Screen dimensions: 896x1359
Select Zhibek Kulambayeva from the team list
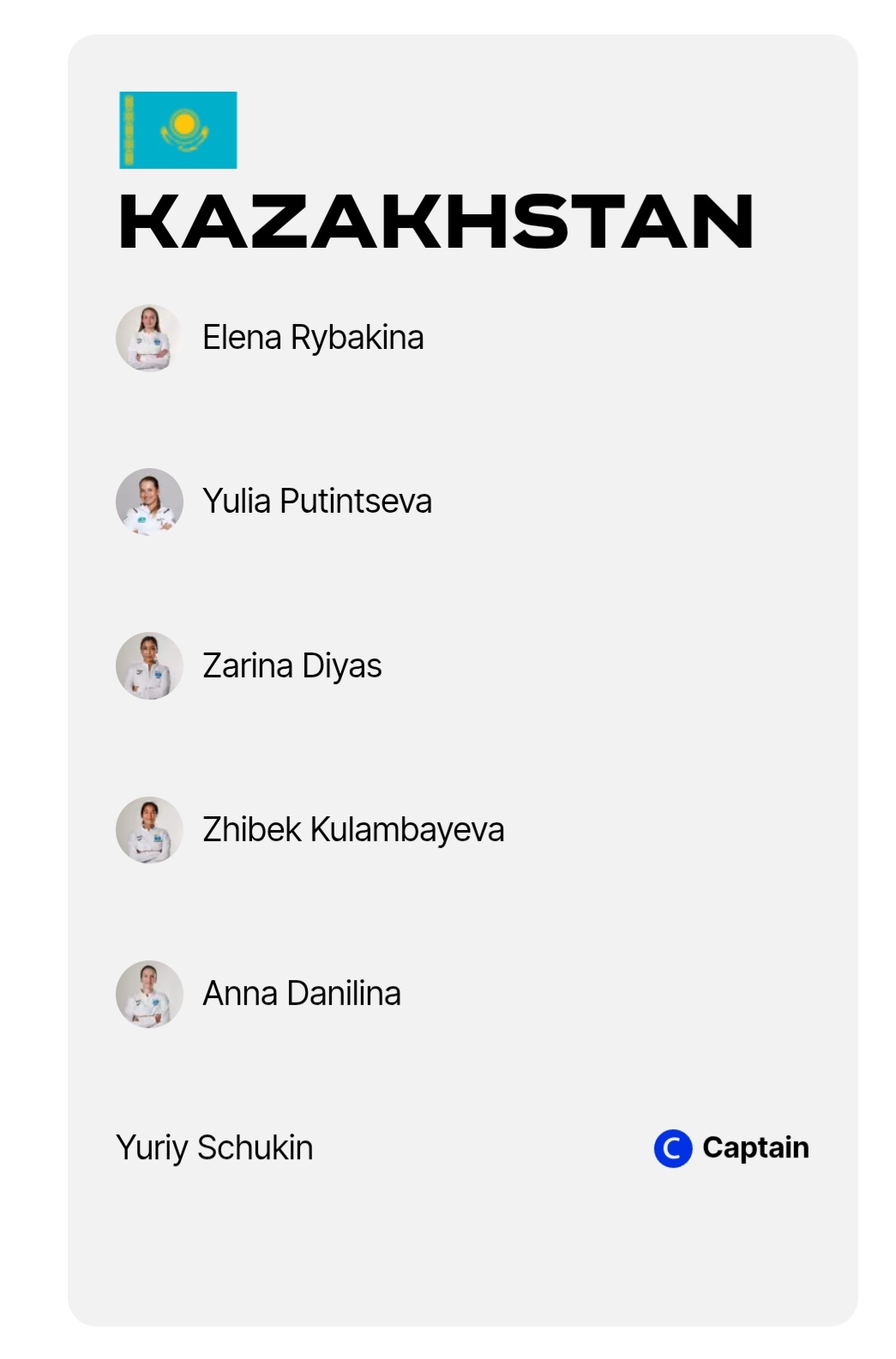point(352,830)
